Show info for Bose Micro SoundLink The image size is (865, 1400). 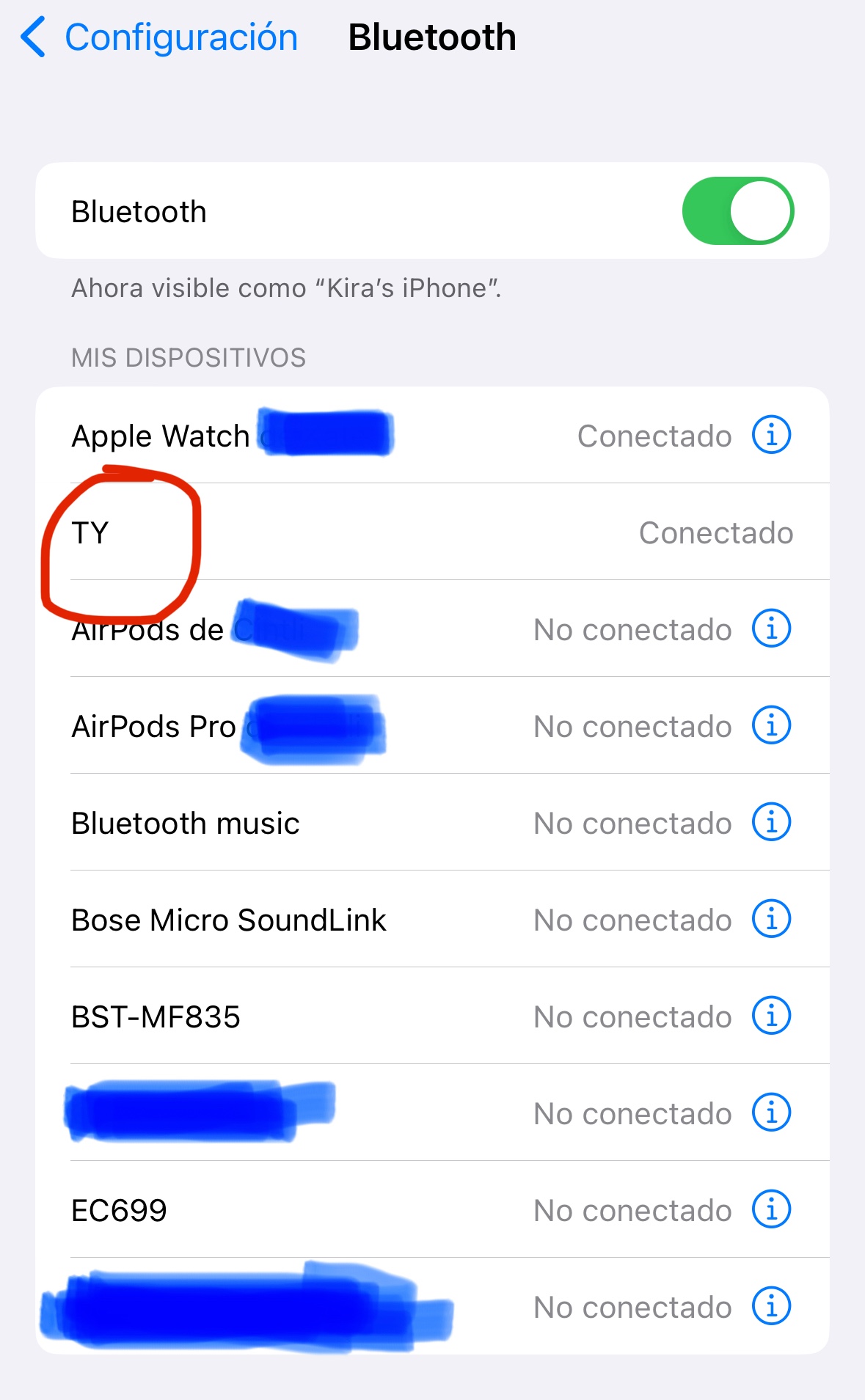point(771,919)
